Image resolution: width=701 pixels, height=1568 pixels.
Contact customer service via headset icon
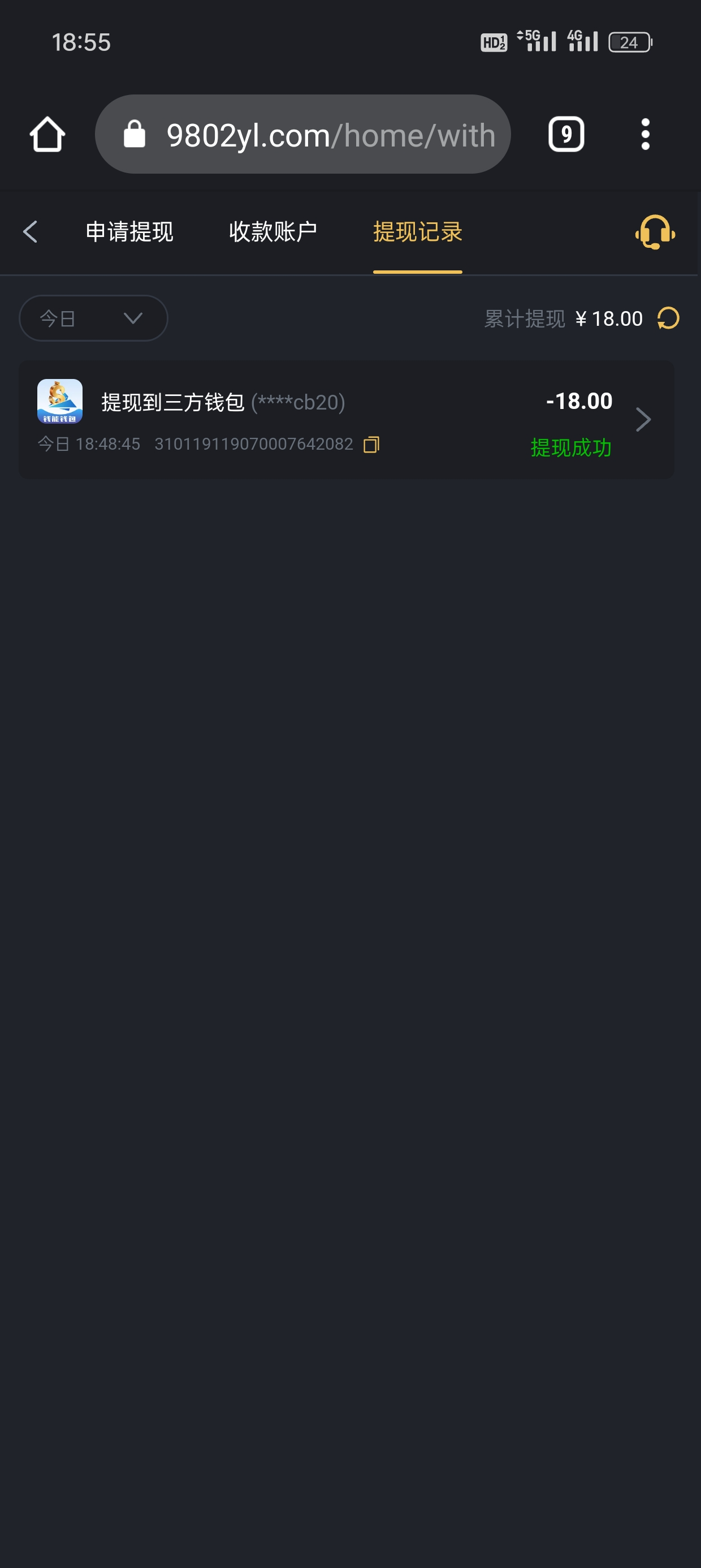click(x=655, y=232)
